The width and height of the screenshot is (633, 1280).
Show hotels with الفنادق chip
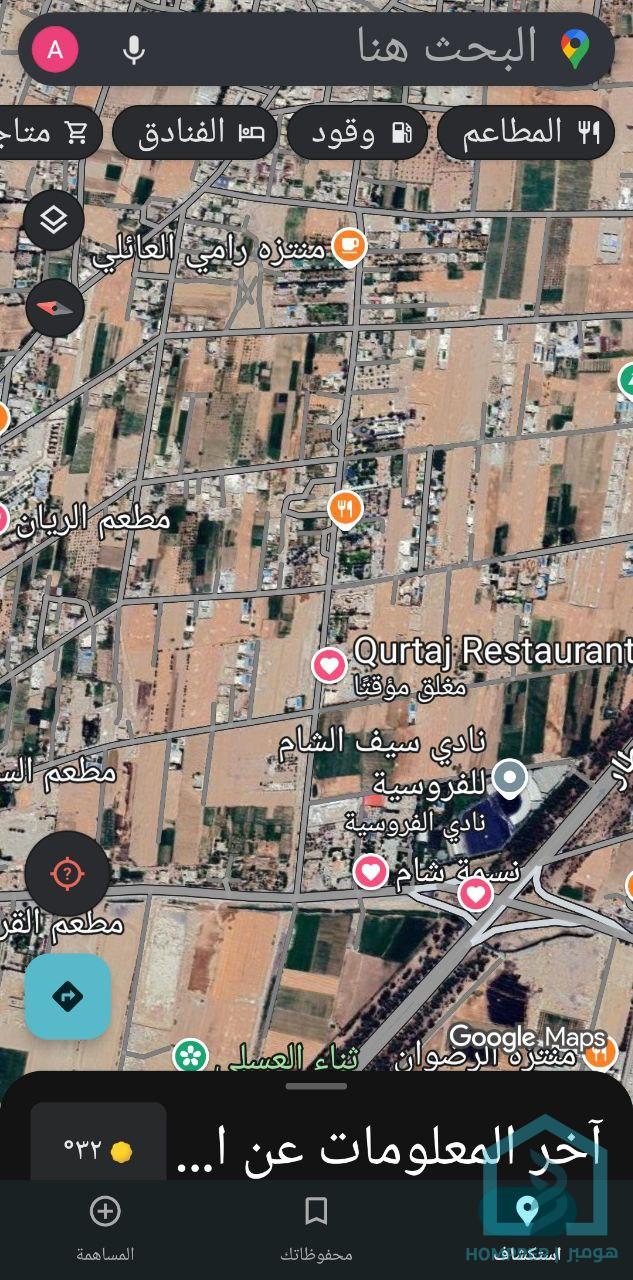pyautogui.click(x=198, y=133)
